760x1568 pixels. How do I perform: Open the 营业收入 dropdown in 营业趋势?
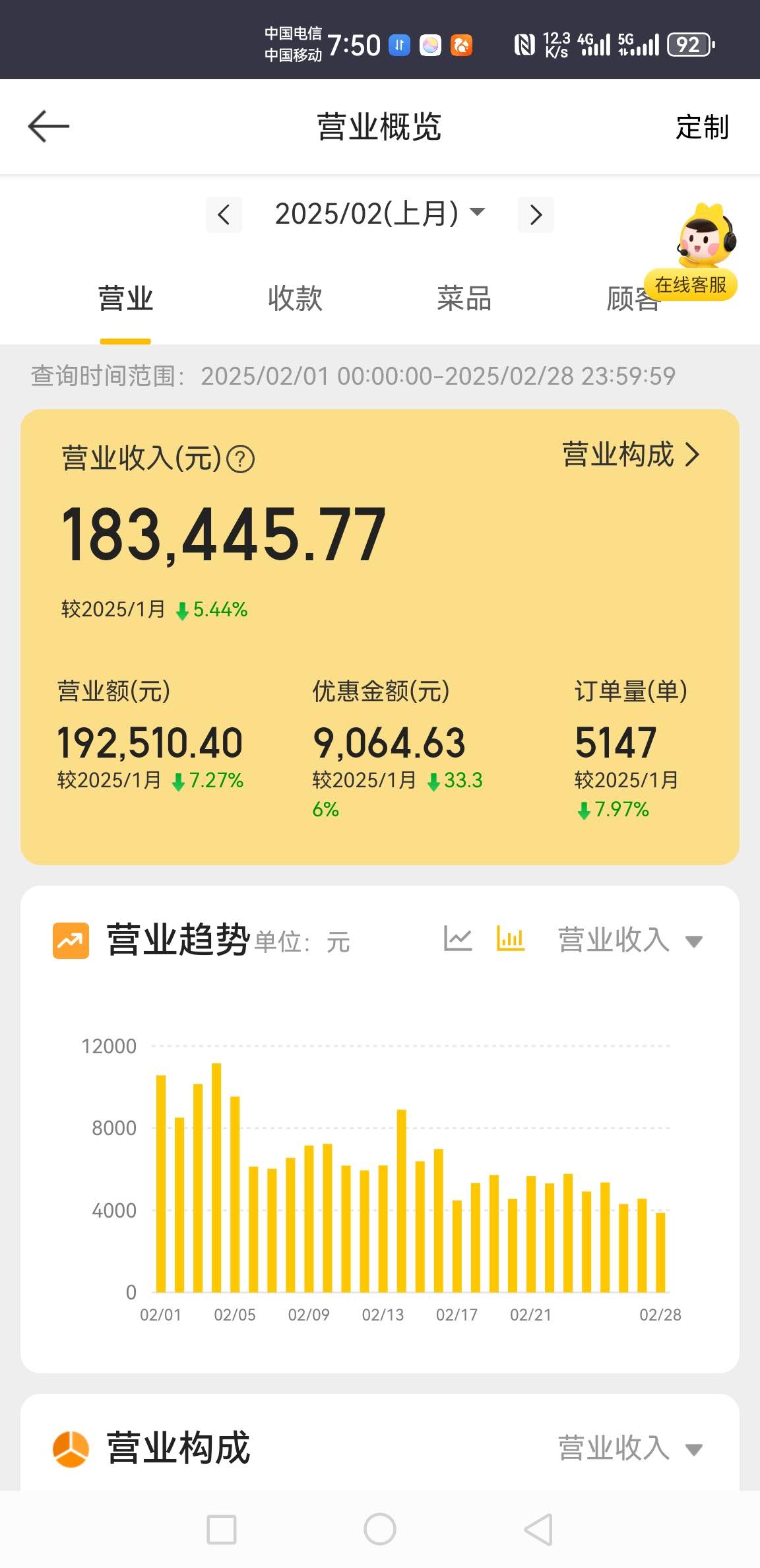(630, 940)
